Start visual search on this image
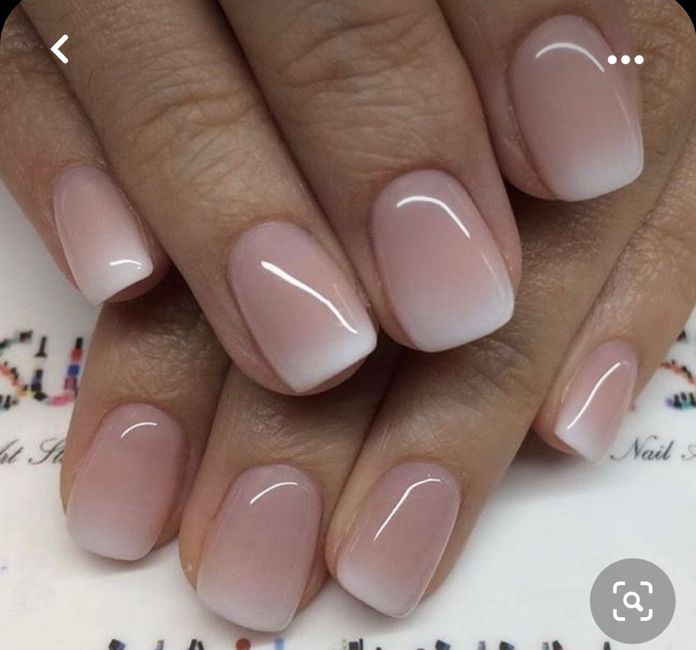 point(633,600)
